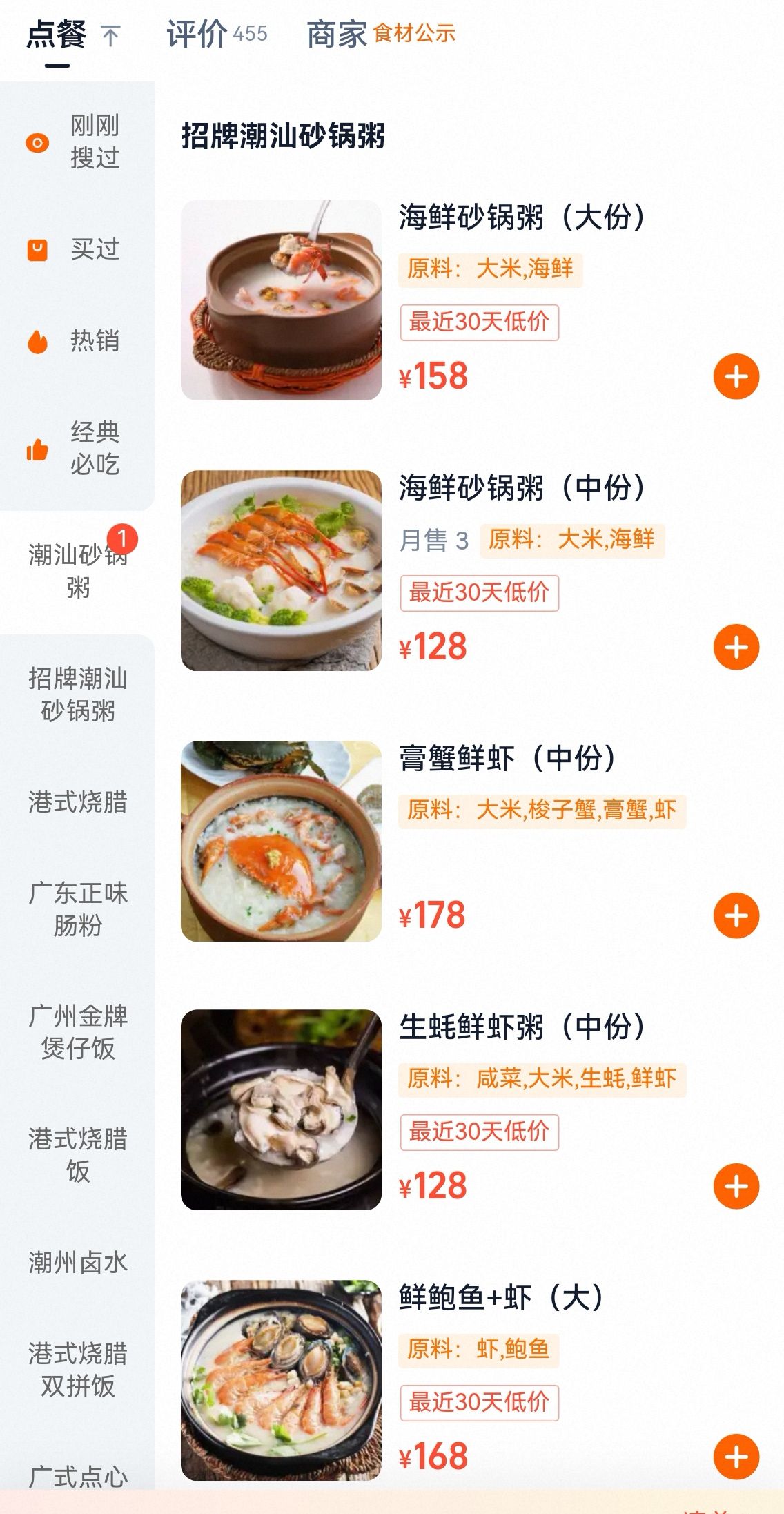The width and height of the screenshot is (784, 1514).
Task: Select the 经典必吃 category
Action: coord(77,449)
